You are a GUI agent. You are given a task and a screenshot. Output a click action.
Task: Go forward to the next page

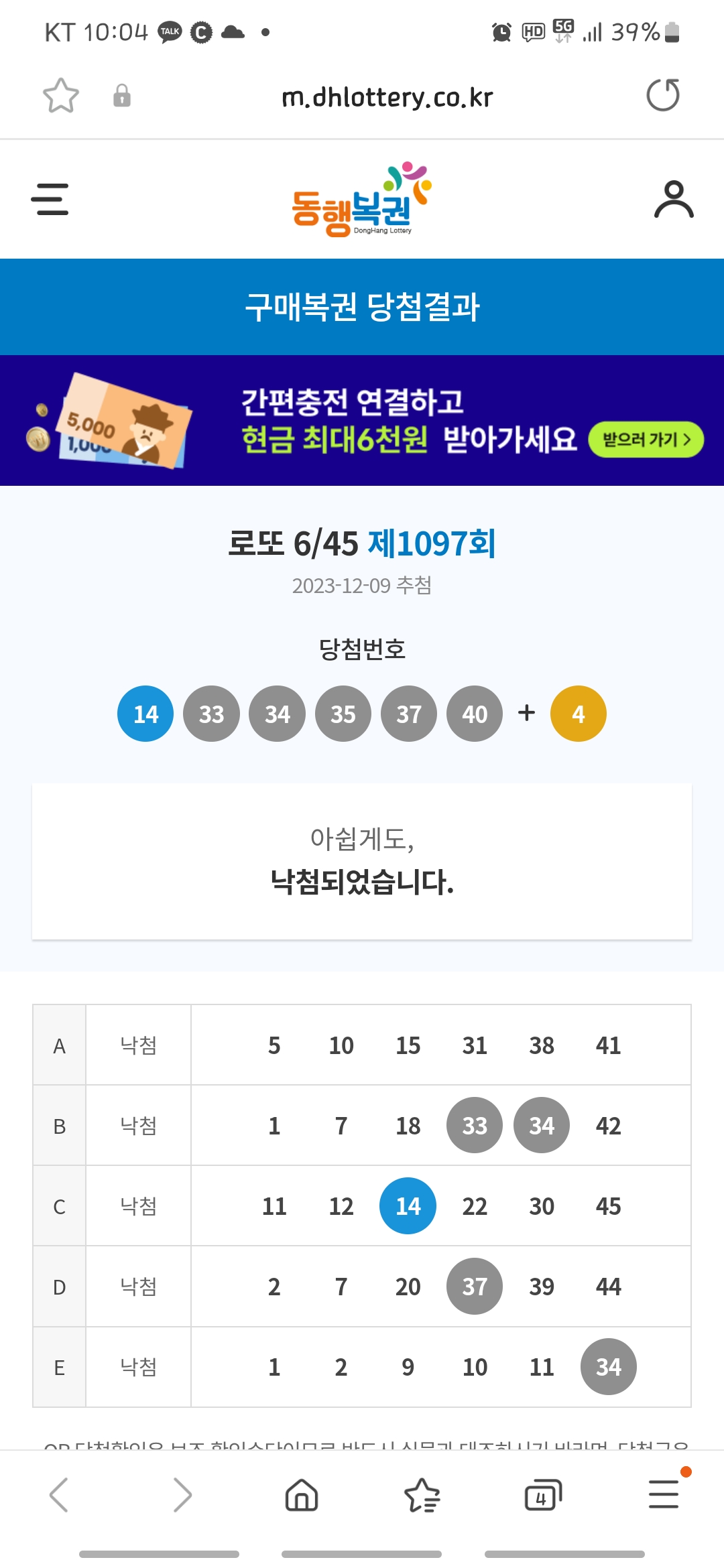coord(182,1494)
